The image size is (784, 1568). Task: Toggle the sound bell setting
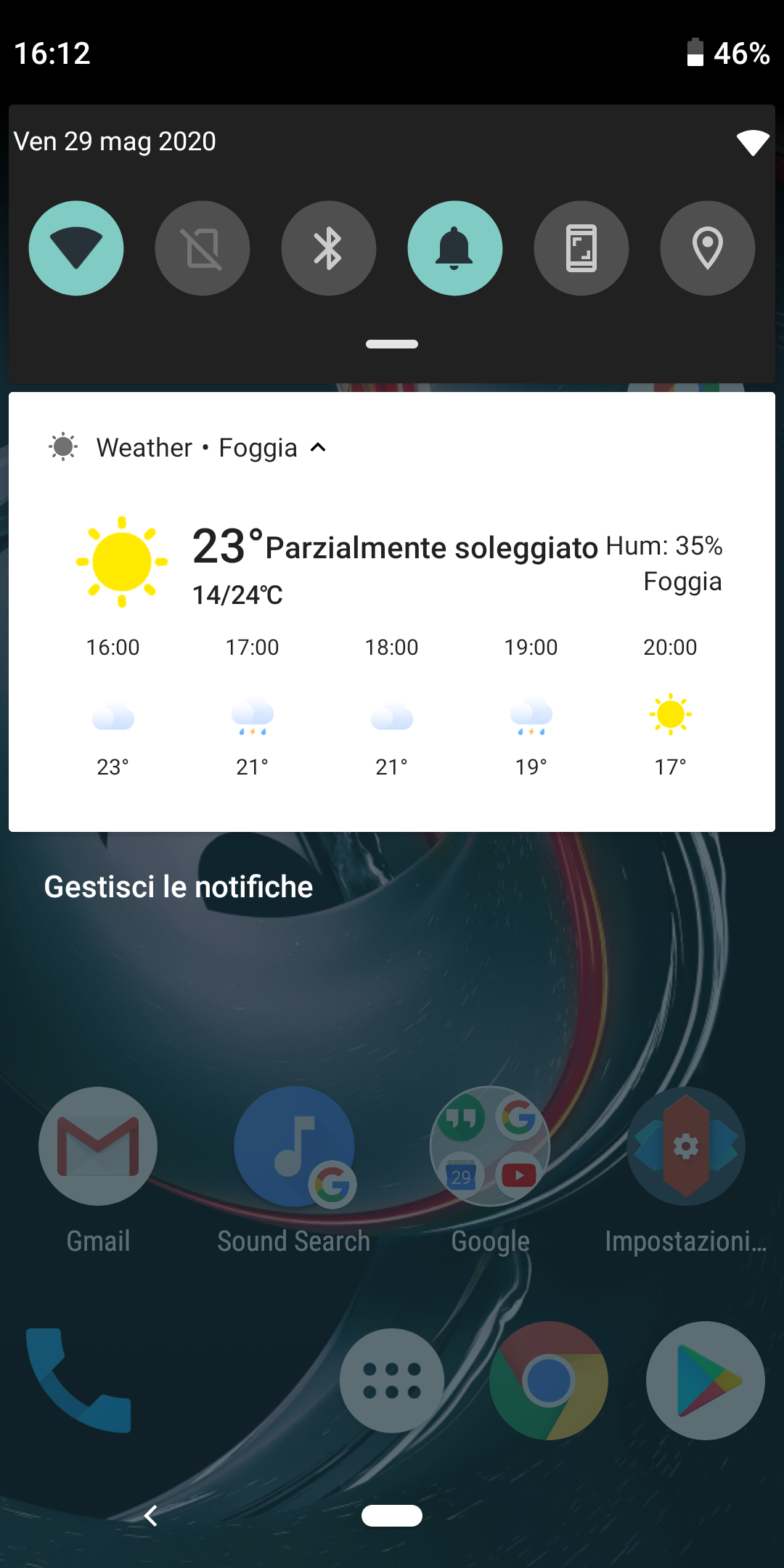coord(454,248)
